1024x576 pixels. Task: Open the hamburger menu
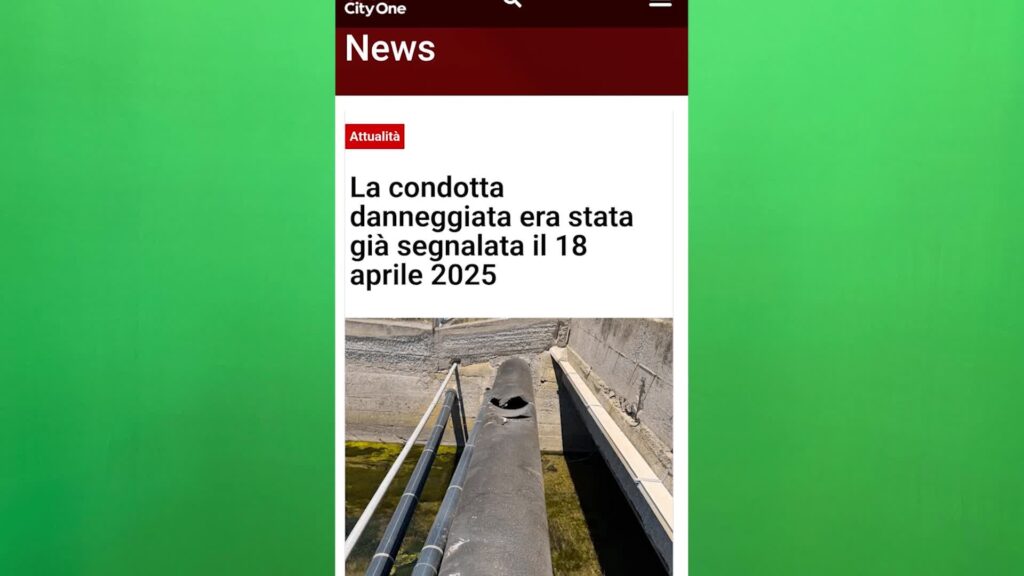660,4
